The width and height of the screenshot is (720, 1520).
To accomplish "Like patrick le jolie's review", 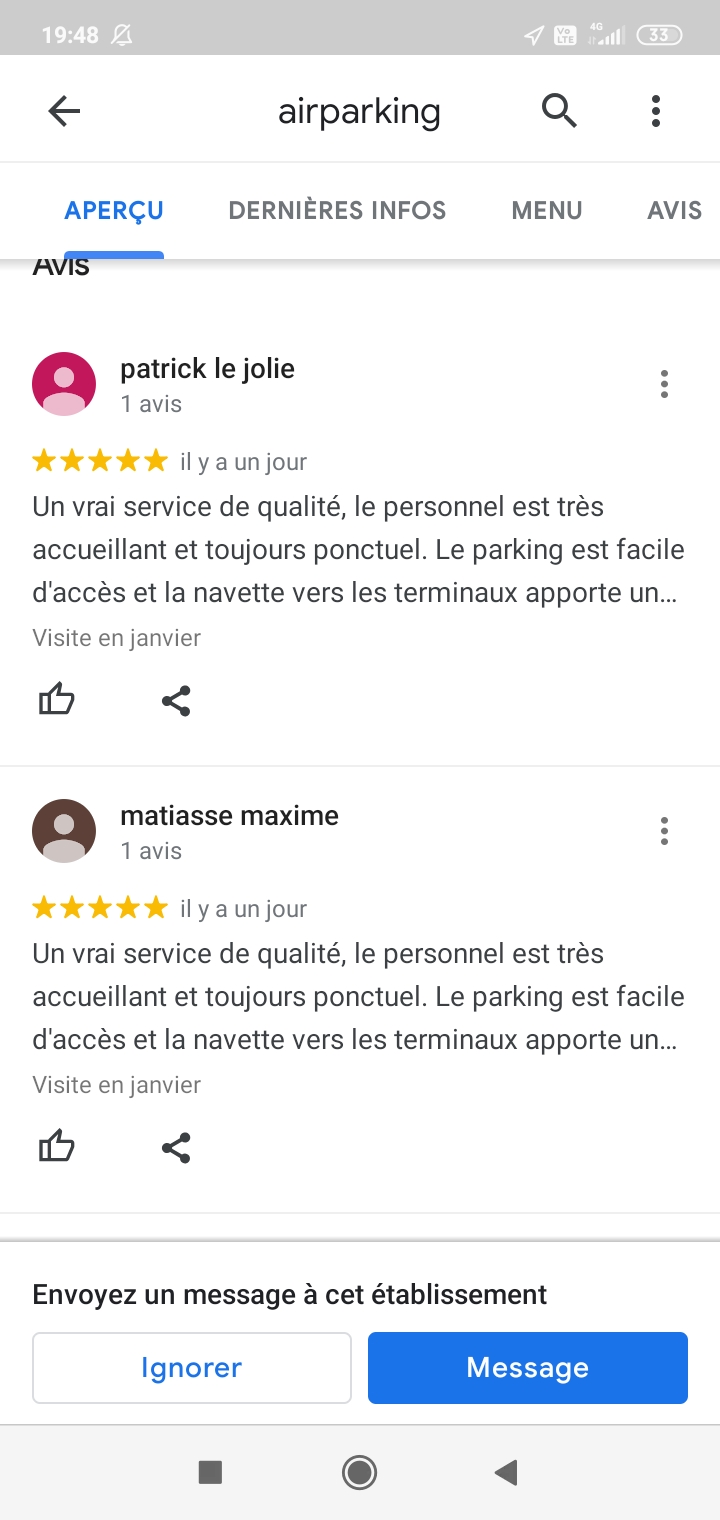I will pyautogui.click(x=57, y=700).
